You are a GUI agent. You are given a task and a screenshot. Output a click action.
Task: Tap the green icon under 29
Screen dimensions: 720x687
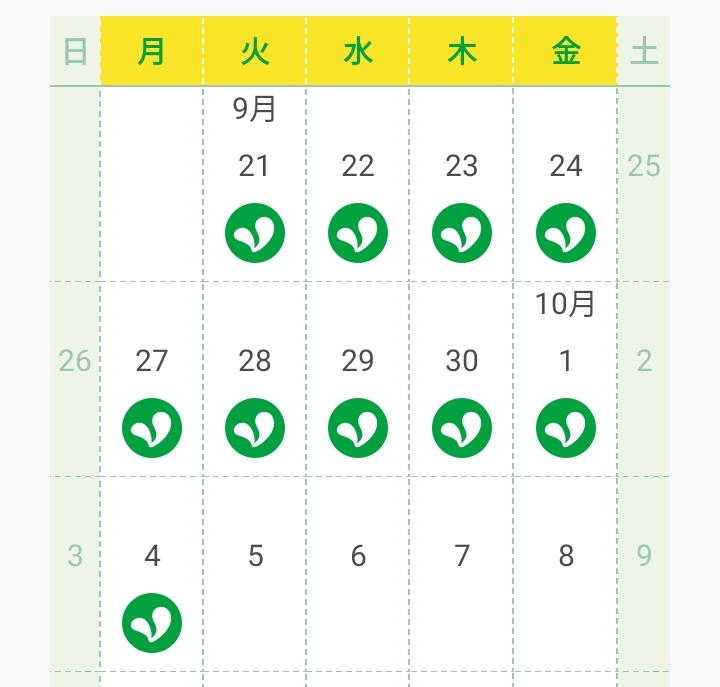click(358, 428)
